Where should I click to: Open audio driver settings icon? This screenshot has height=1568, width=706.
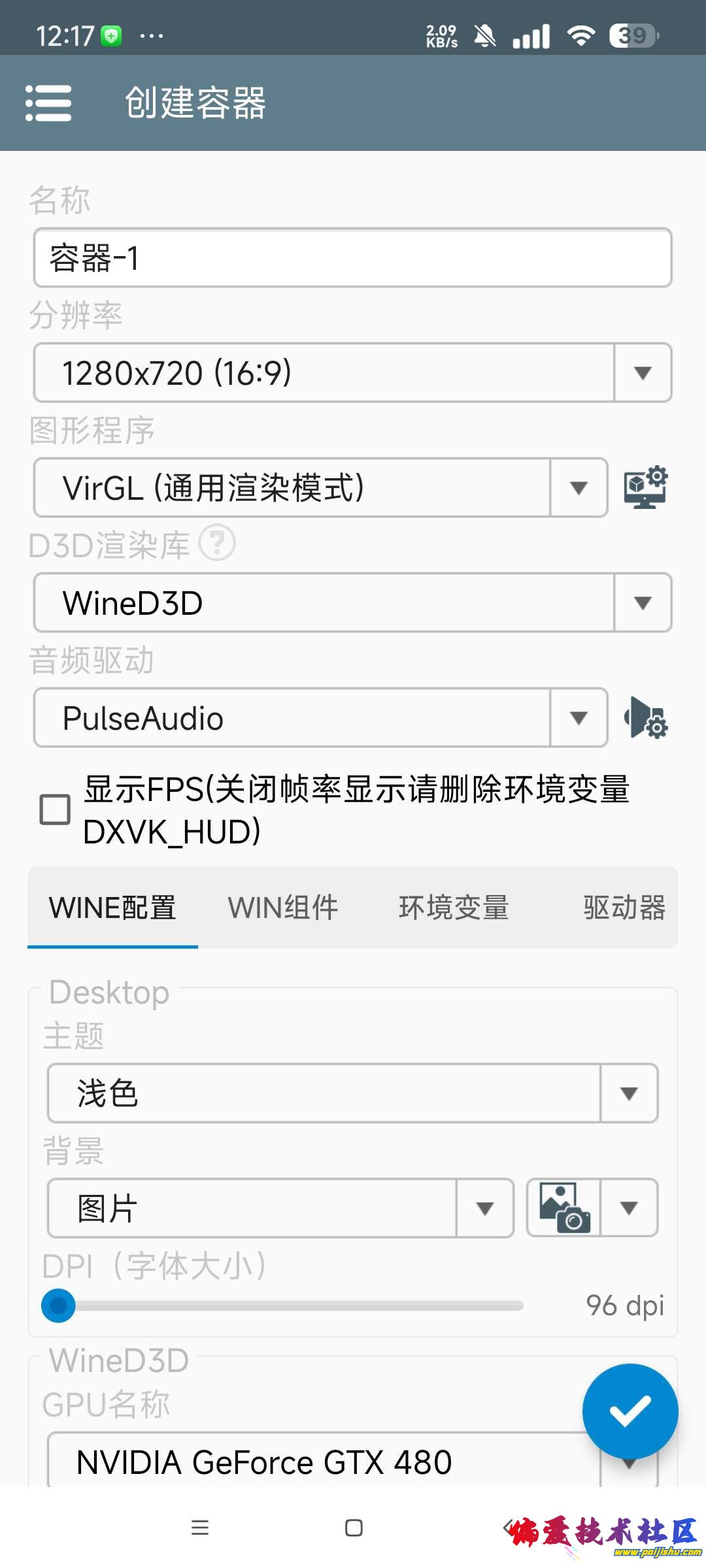pos(646,717)
